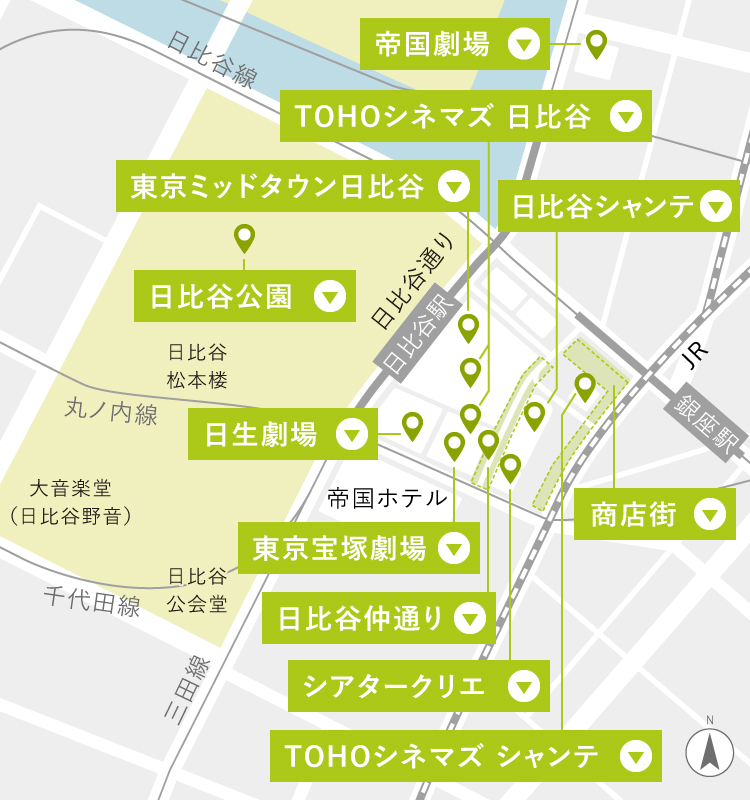Select TOHOシネマズ 日比谷 on the map
The width and height of the screenshot is (750, 800).
[466, 116]
